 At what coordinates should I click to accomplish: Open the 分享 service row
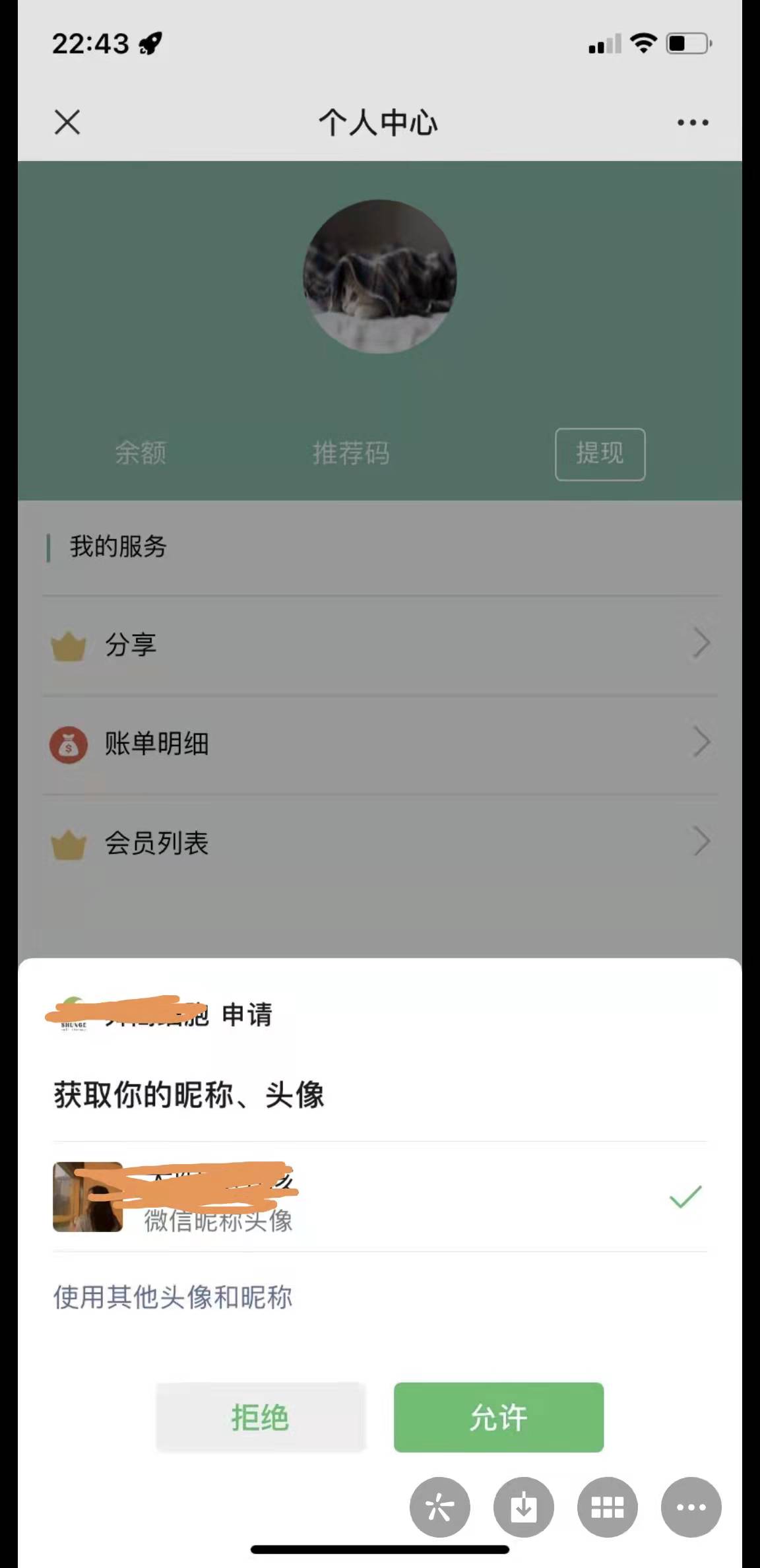[x=379, y=645]
